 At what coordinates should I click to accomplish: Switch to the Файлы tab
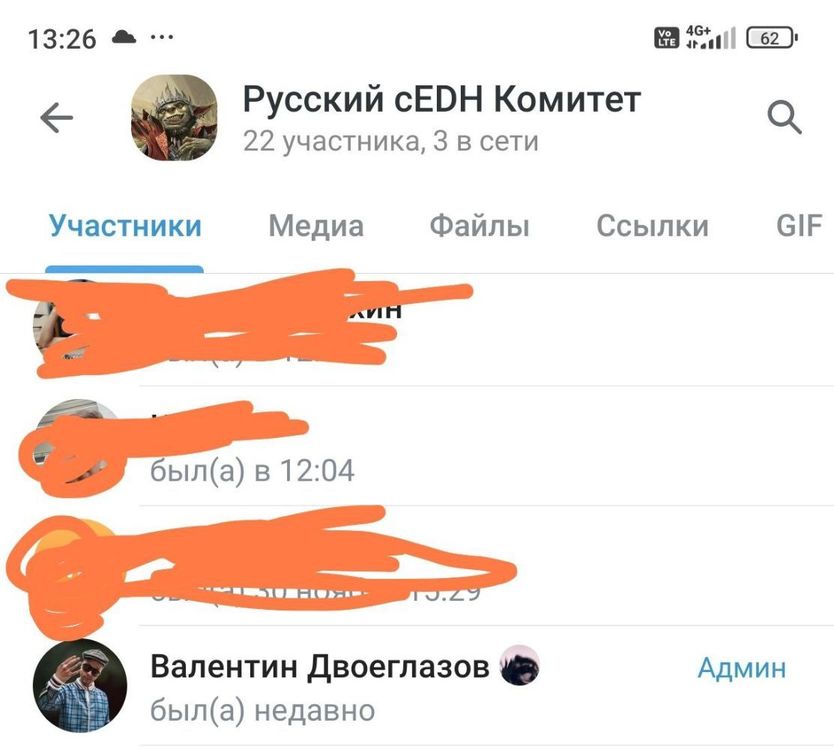479,226
